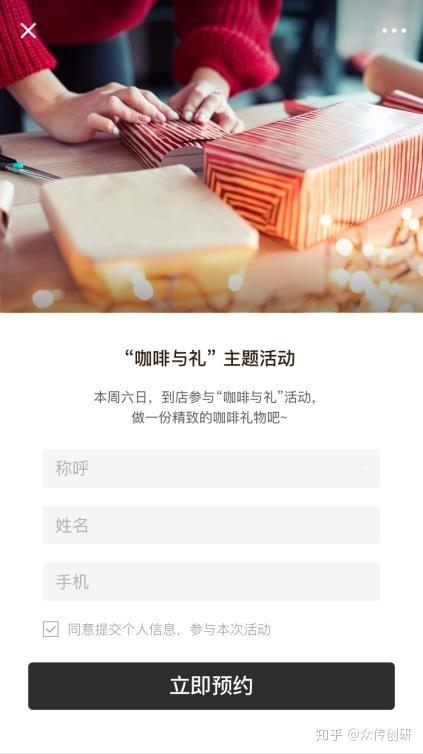Screen dimensions: 423x754
Task: Open the three-dot overflow menu
Action: [394, 30]
